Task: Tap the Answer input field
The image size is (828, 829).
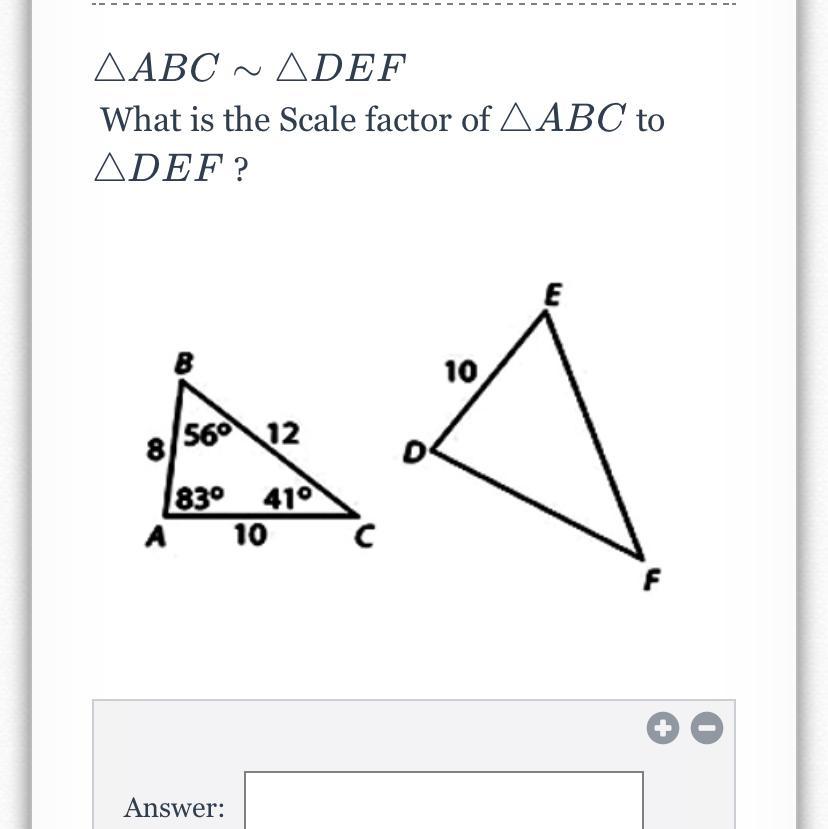Action: click(444, 800)
